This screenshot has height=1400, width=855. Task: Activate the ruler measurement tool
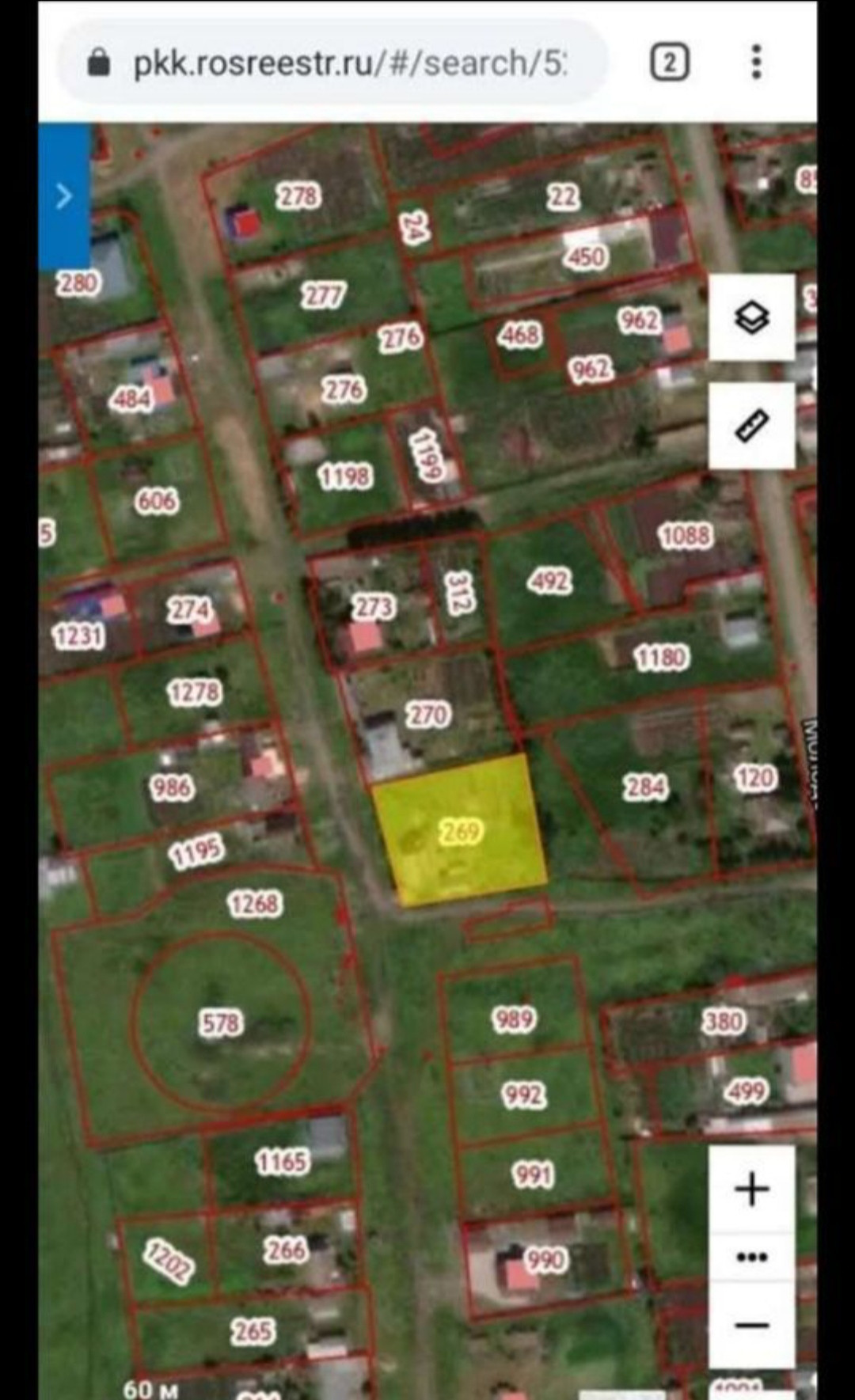click(751, 426)
